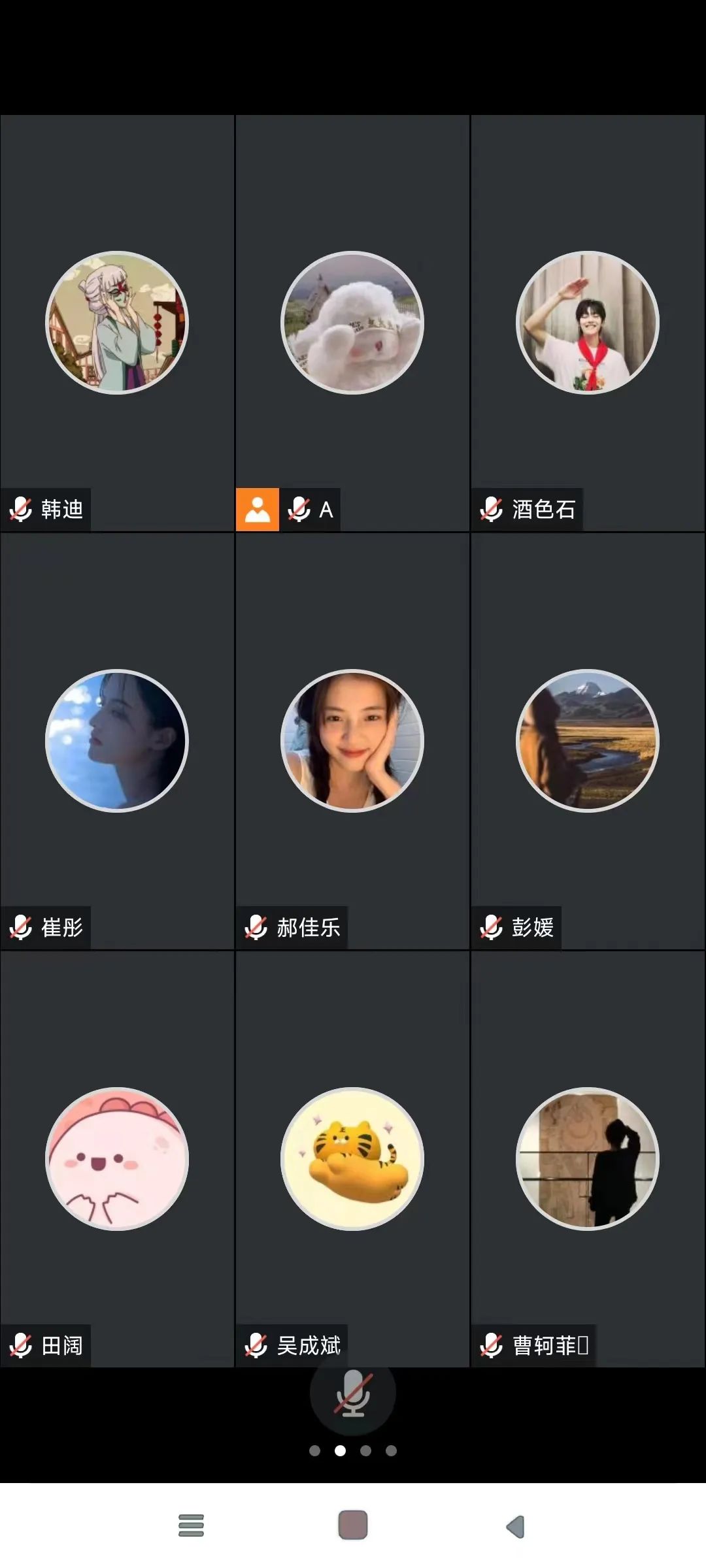Select participant tile 曹轲菲
The image size is (706, 1568).
pyautogui.click(x=588, y=1159)
